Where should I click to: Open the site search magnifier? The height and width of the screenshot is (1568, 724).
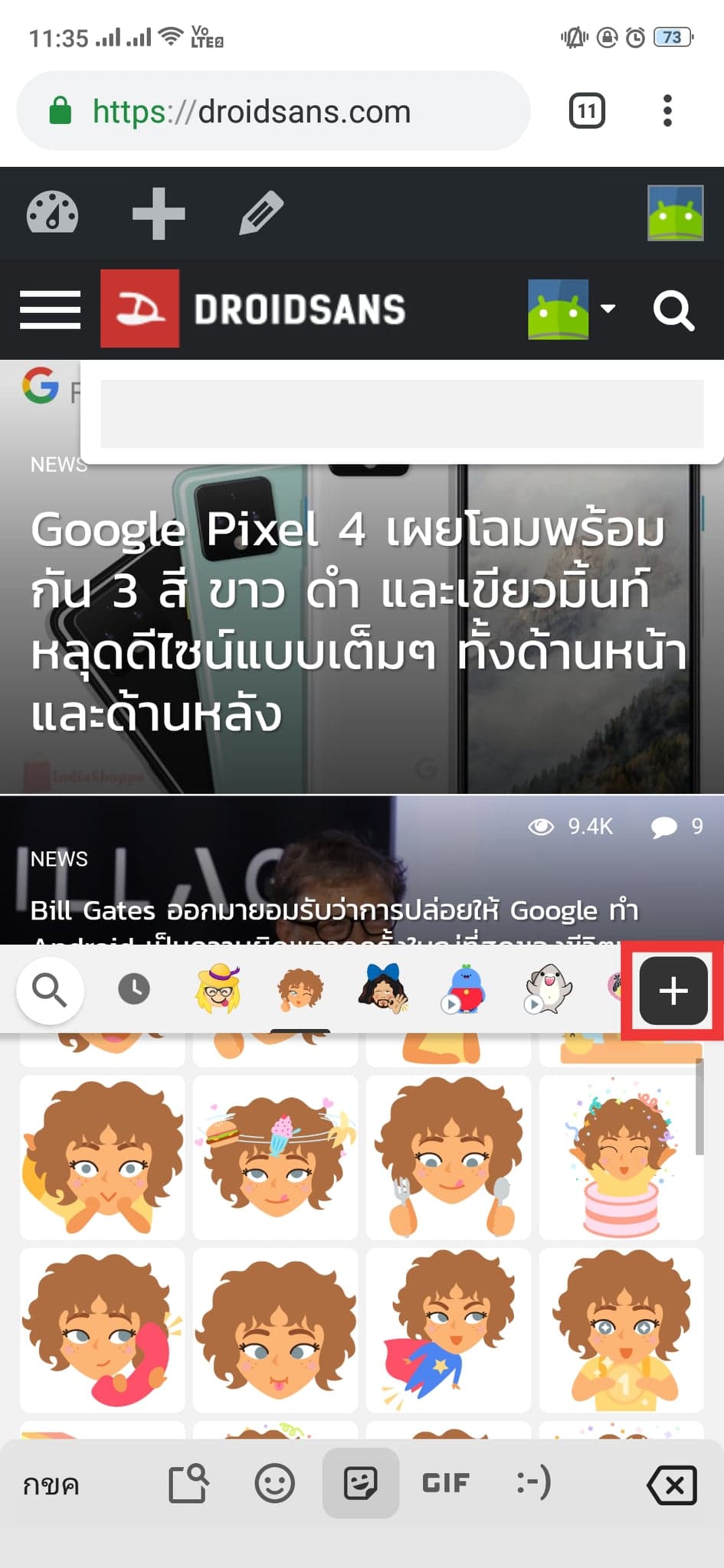[x=673, y=310]
